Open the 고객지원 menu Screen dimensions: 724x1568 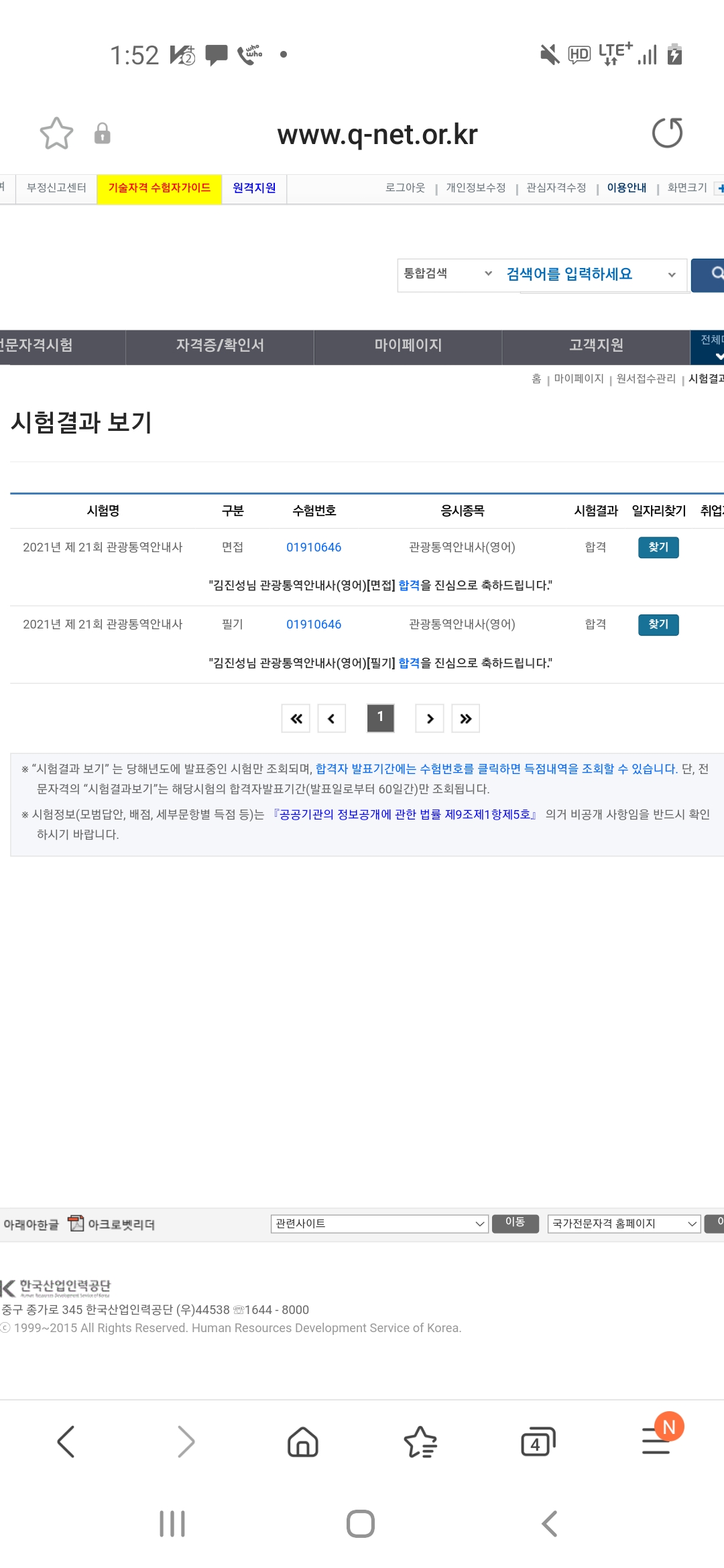596,346
